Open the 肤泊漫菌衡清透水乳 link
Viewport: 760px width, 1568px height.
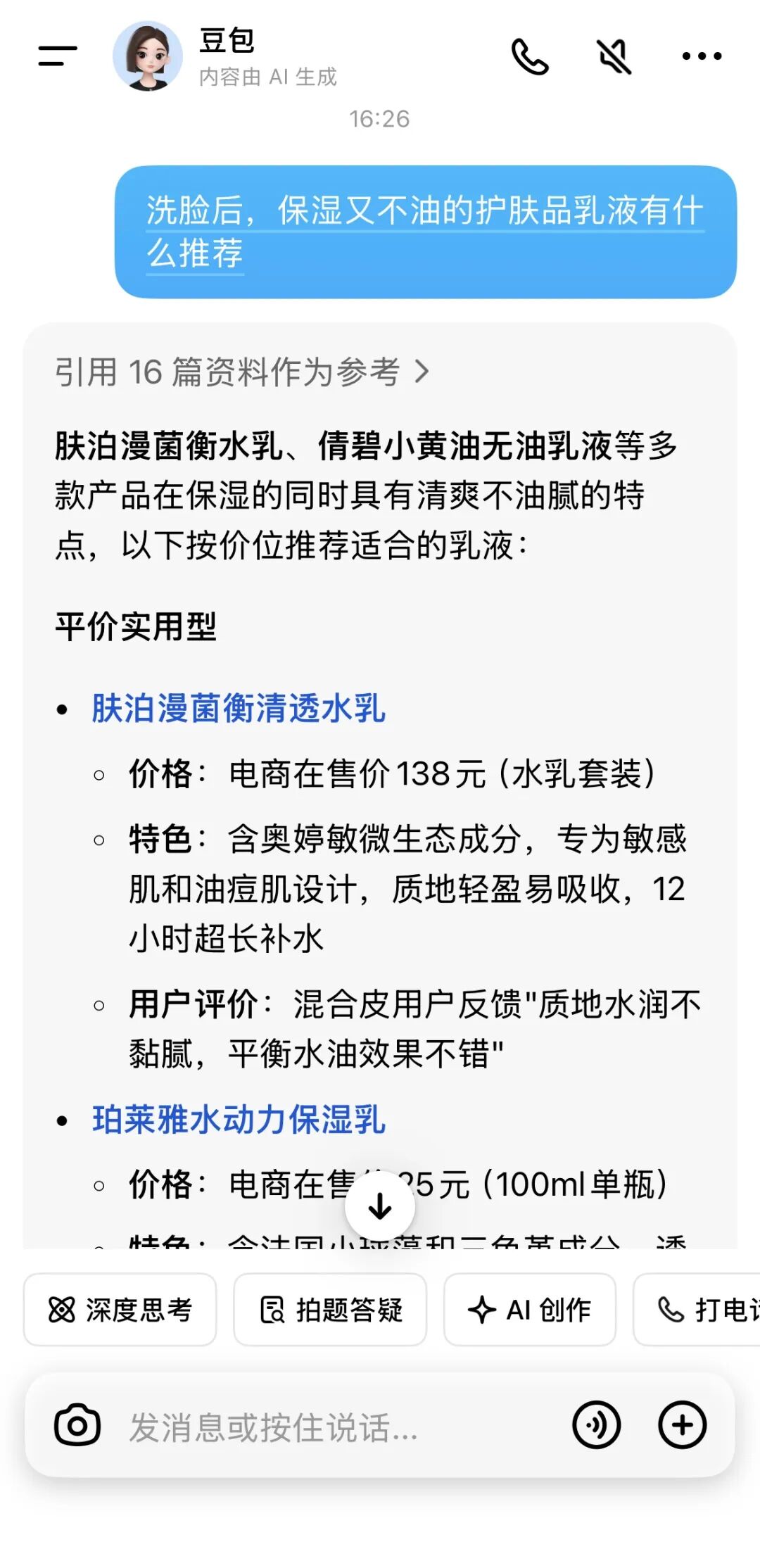tap(239, 708)
